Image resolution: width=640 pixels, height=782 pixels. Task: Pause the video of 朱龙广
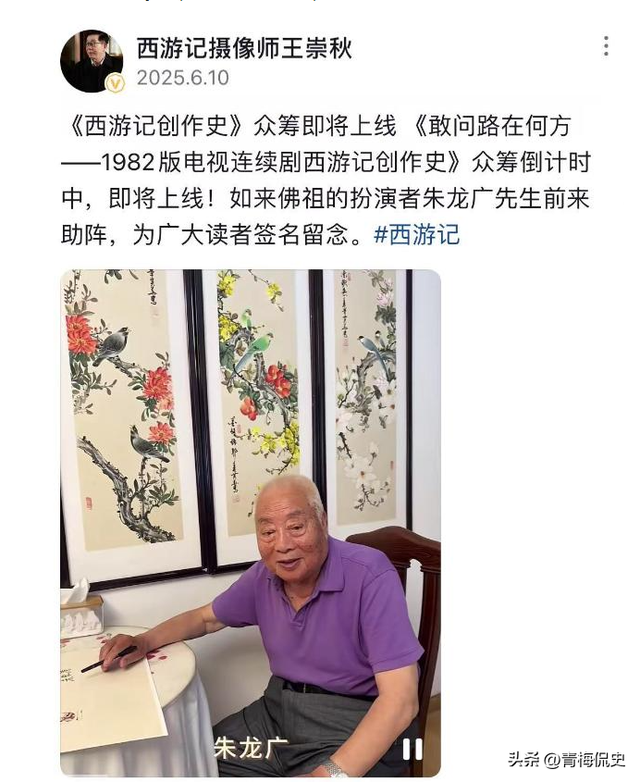(x=412, y=748)
